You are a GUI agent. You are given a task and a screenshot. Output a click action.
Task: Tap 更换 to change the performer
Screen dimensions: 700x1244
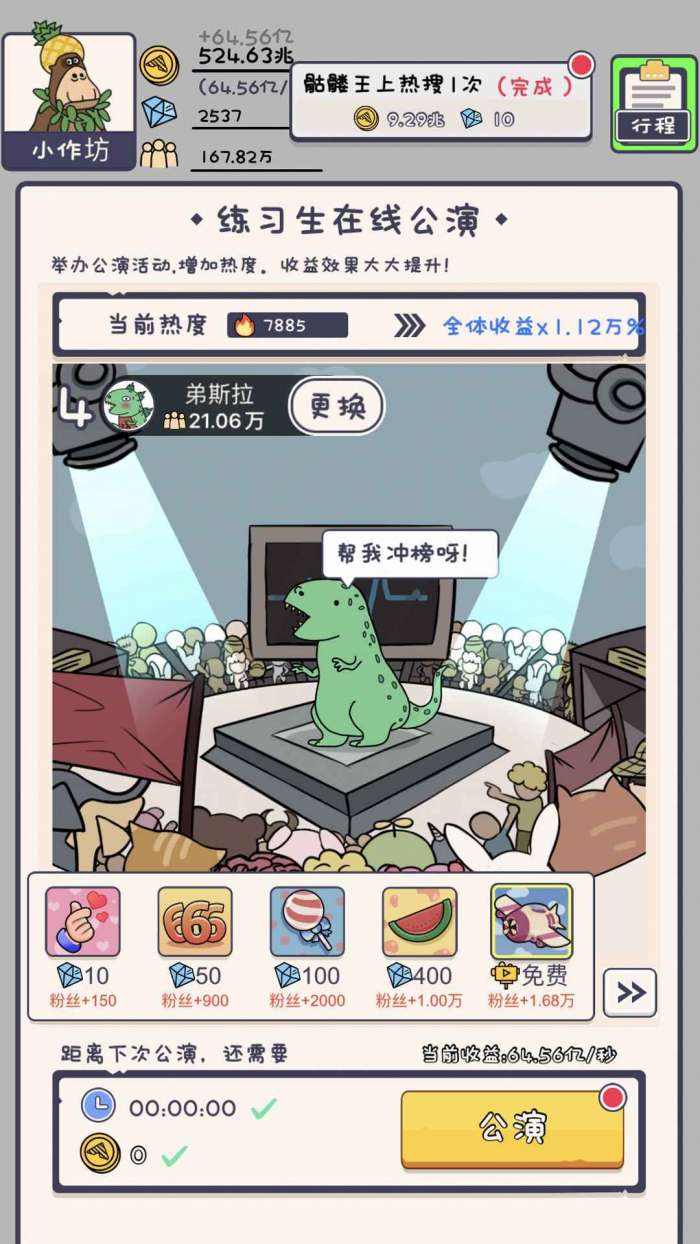(336, 406)
